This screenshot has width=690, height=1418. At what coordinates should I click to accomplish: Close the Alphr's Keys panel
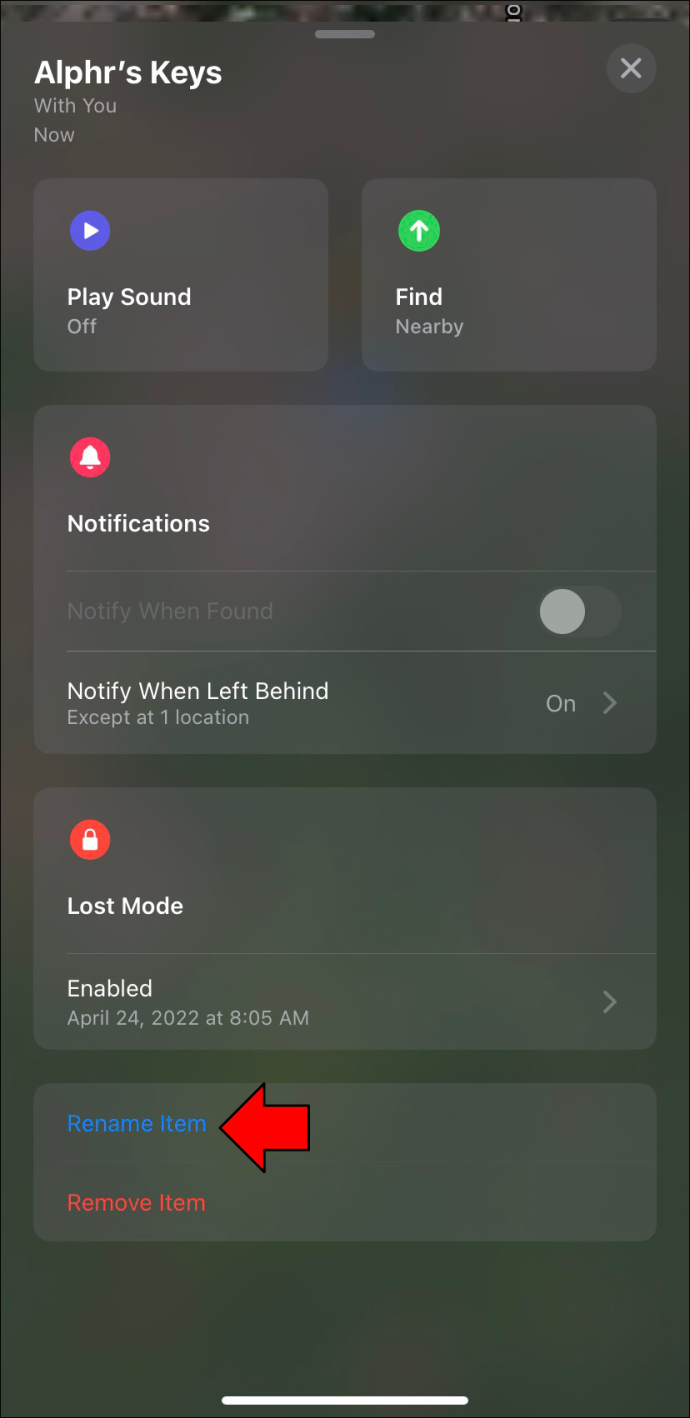click(630, 68)
